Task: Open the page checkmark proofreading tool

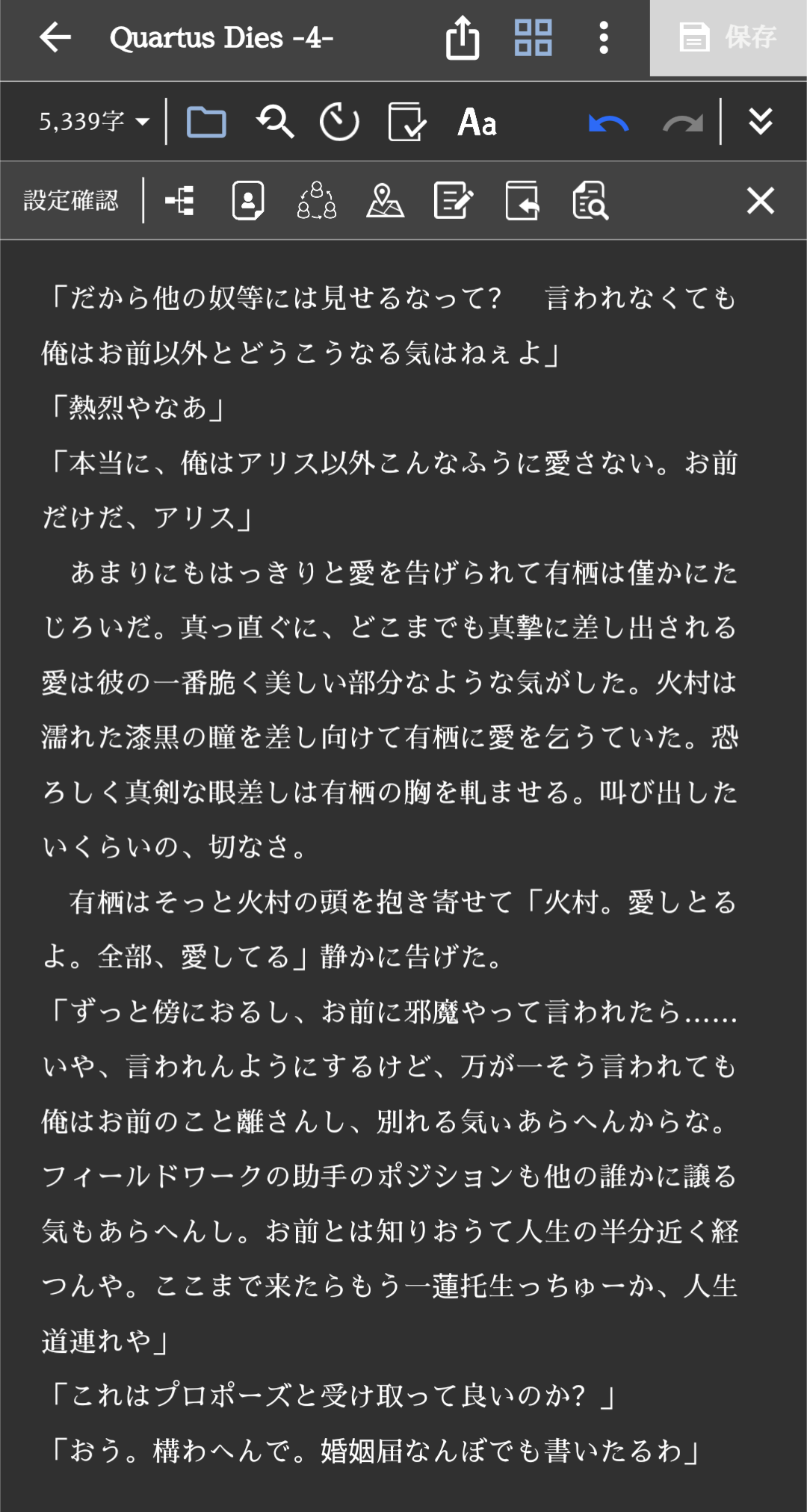Action: click(x=407, y=121)
